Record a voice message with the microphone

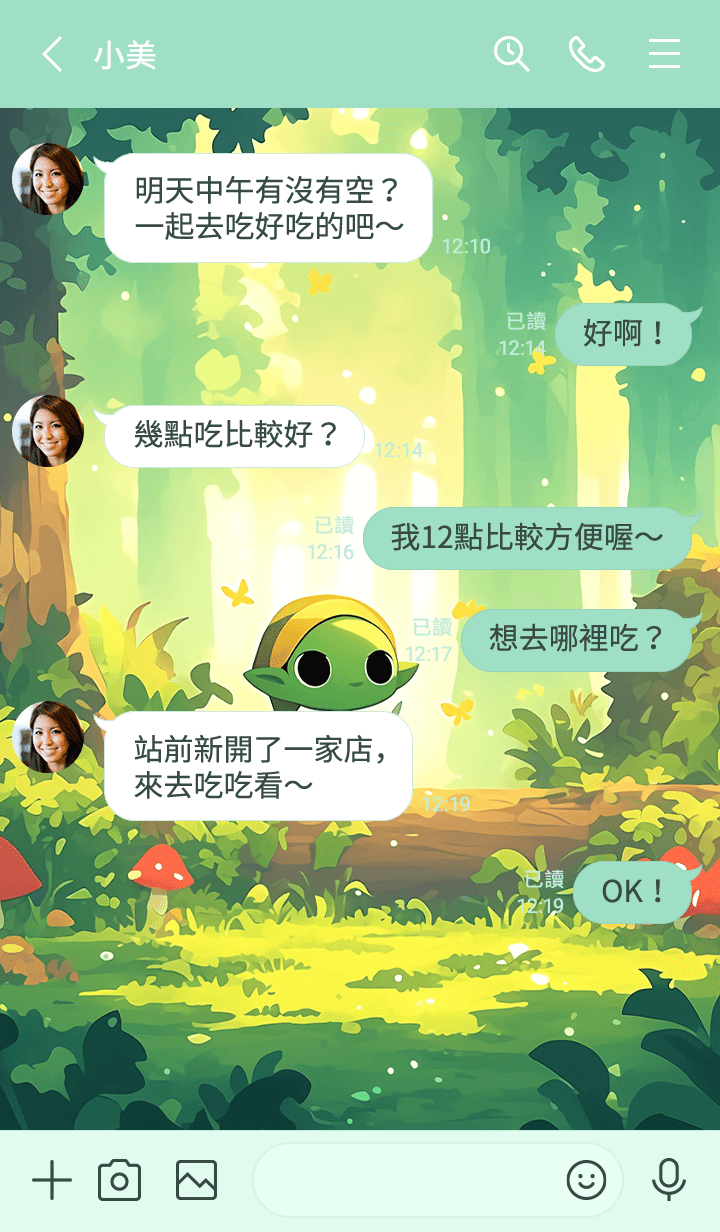click(668, 1181)
